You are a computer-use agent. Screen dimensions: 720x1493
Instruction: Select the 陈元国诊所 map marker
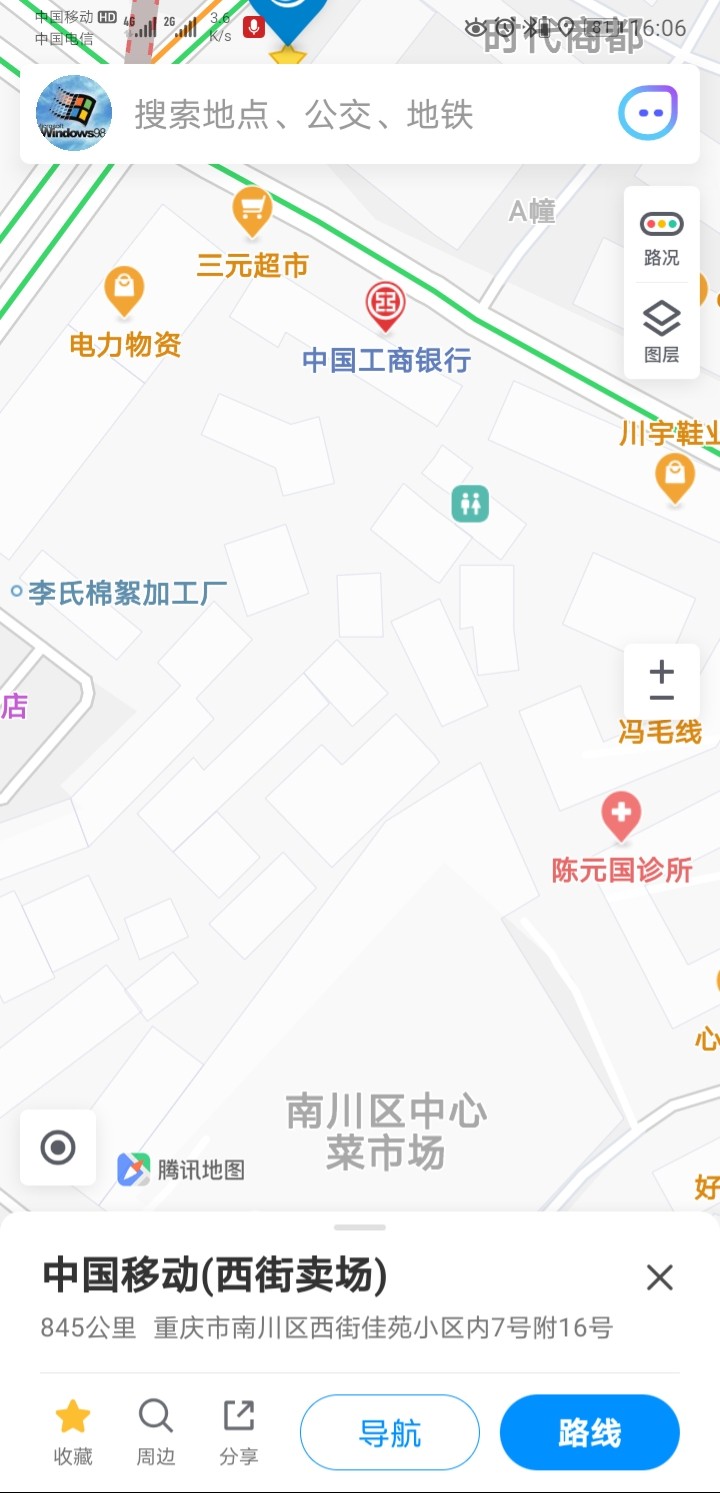click(621, 817)
